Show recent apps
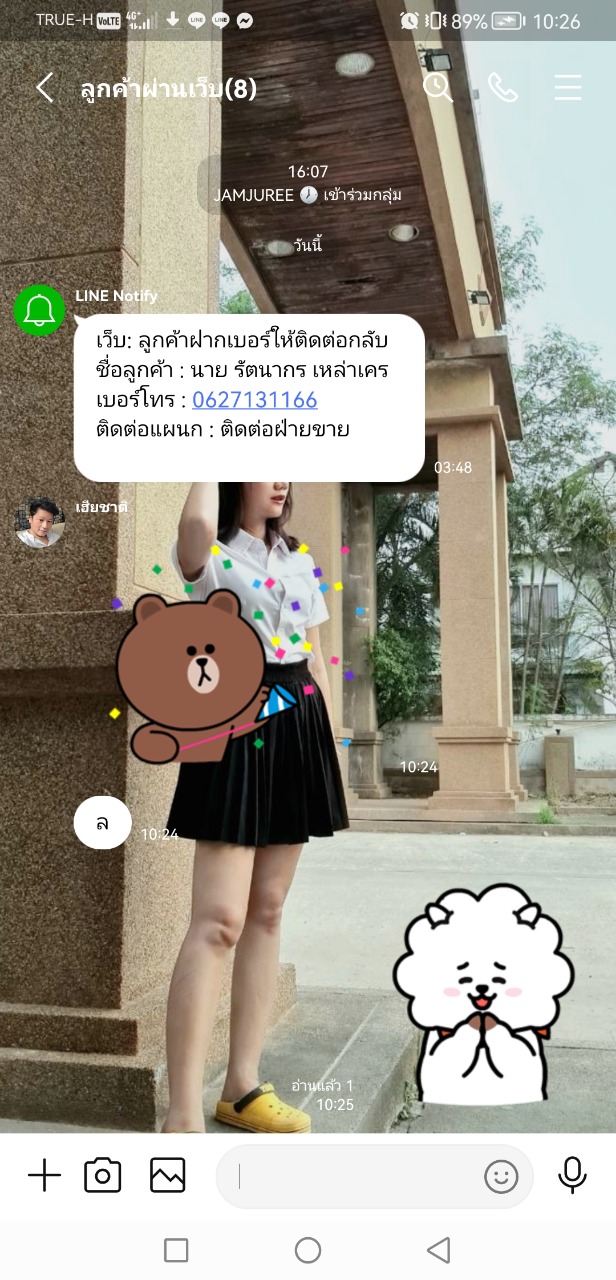Viewport: 616px width, 1280px height. pyautogui.click(x=176, y=1250)
